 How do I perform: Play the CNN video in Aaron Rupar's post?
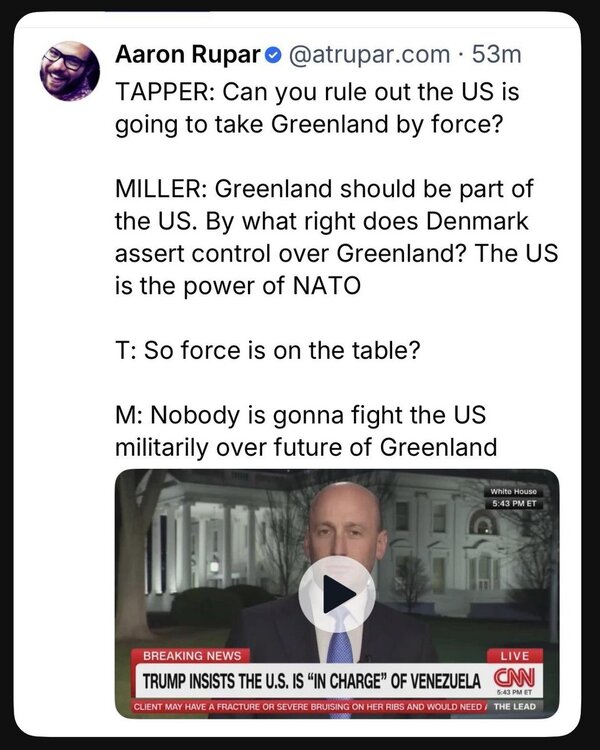click(x=338, y=594)
